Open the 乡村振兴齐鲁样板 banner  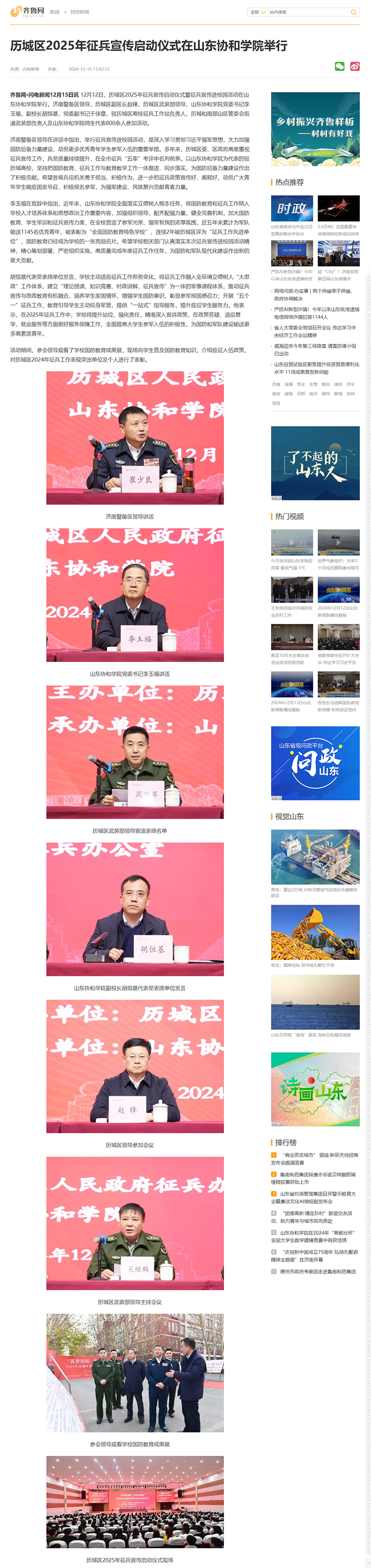click(x=315, y=129)
